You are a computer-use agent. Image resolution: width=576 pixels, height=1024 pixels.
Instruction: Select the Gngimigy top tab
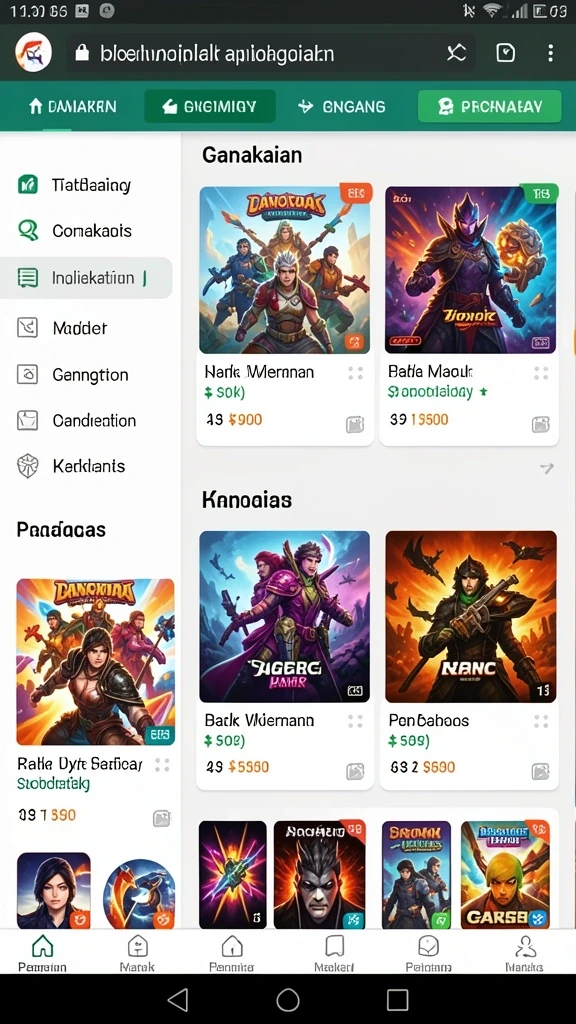210,106
